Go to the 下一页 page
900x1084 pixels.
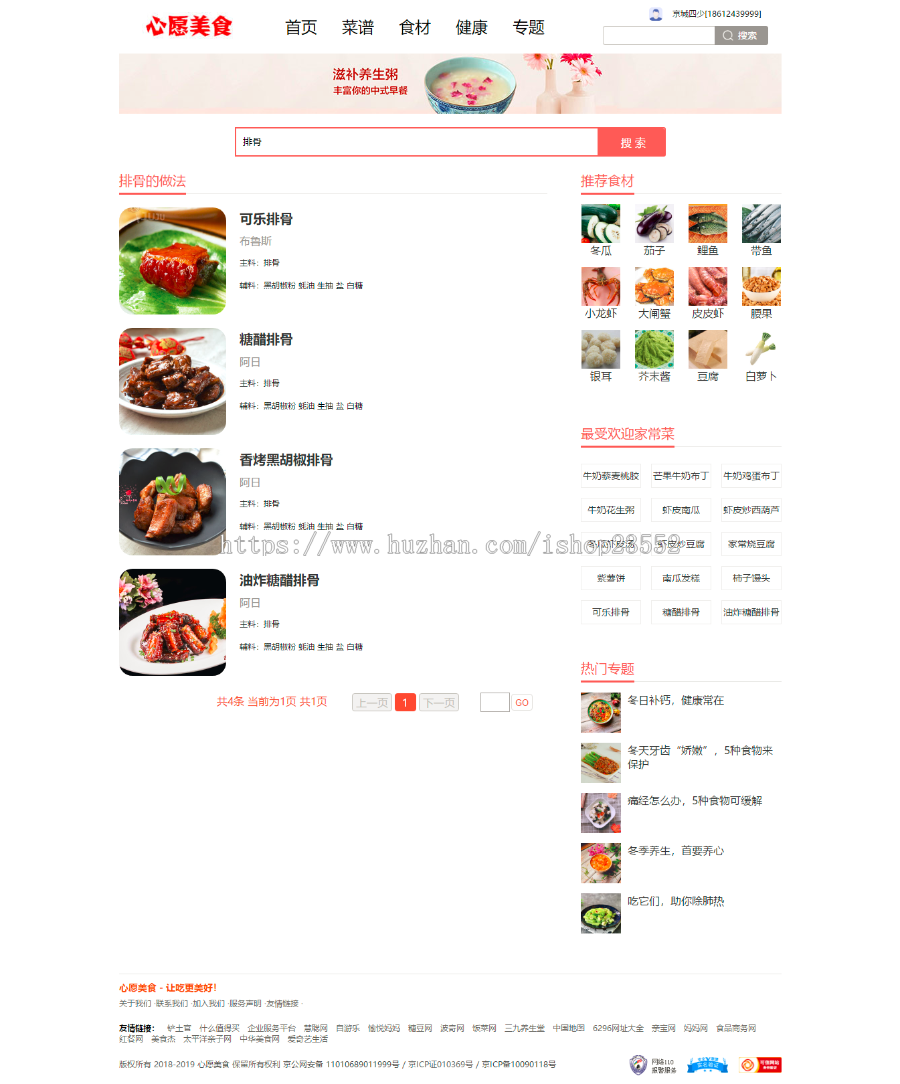pos(439,703)
